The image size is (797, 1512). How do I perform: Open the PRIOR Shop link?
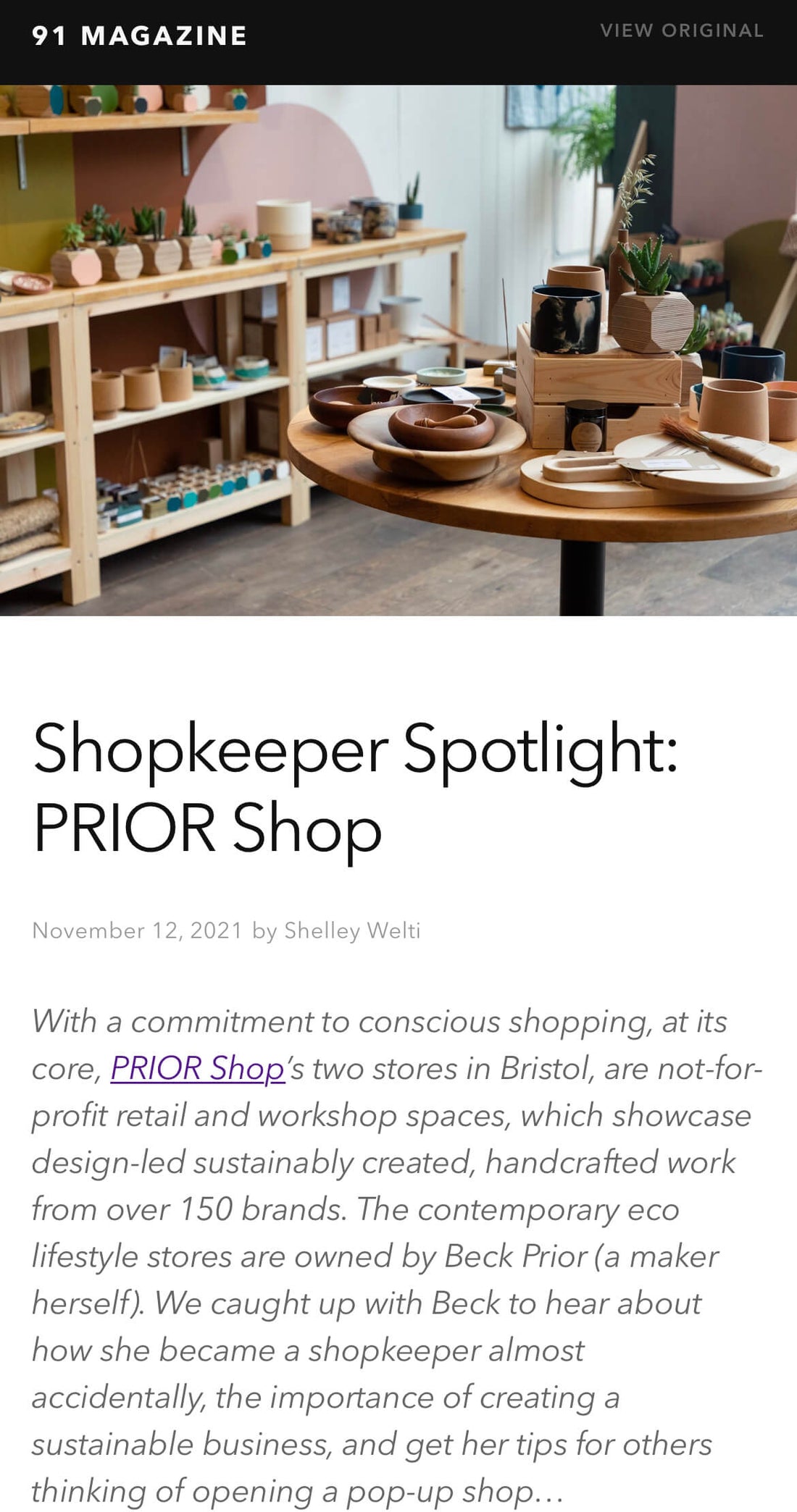pyautogui.click(x=197, y=1068)
